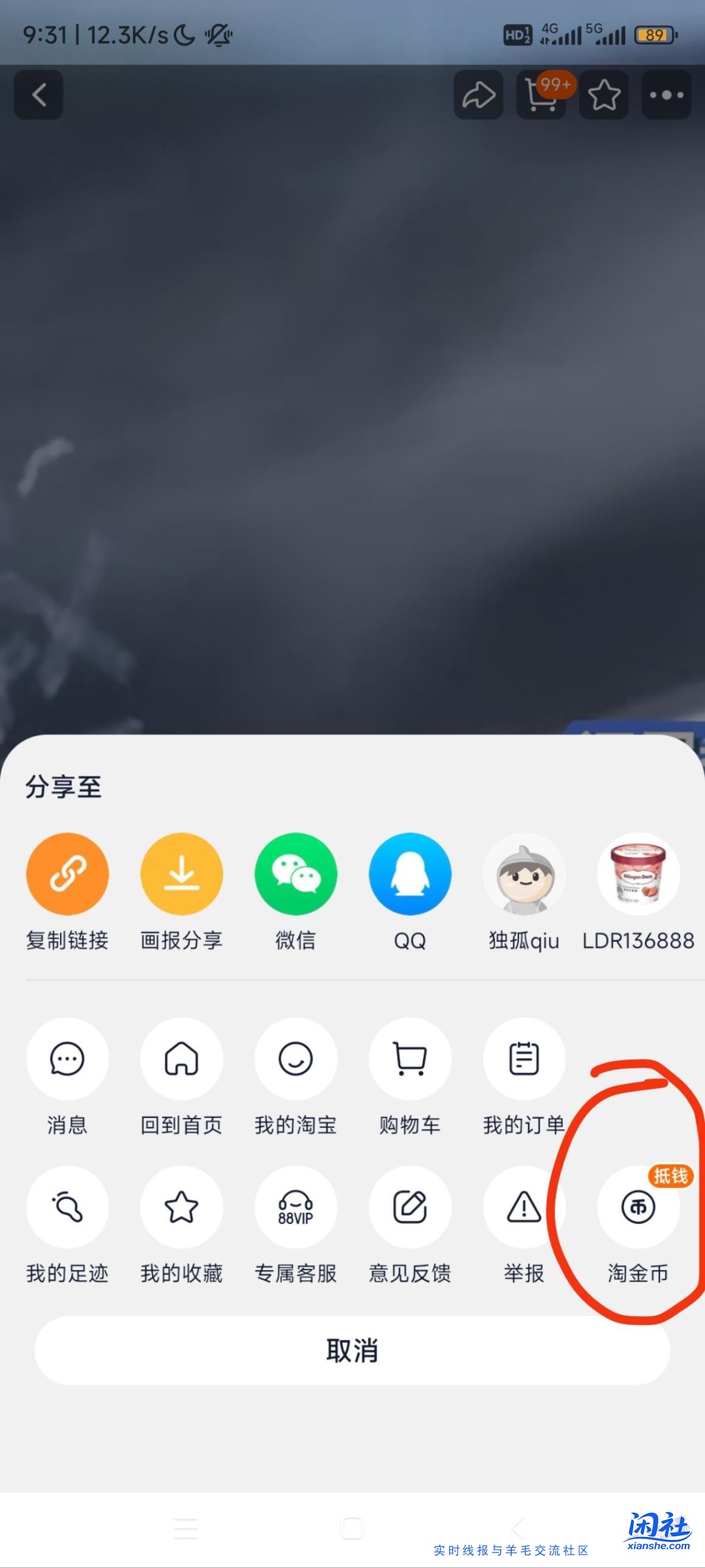
Task: Share with contact 独孤qiu
Action: tap(524, 874)
